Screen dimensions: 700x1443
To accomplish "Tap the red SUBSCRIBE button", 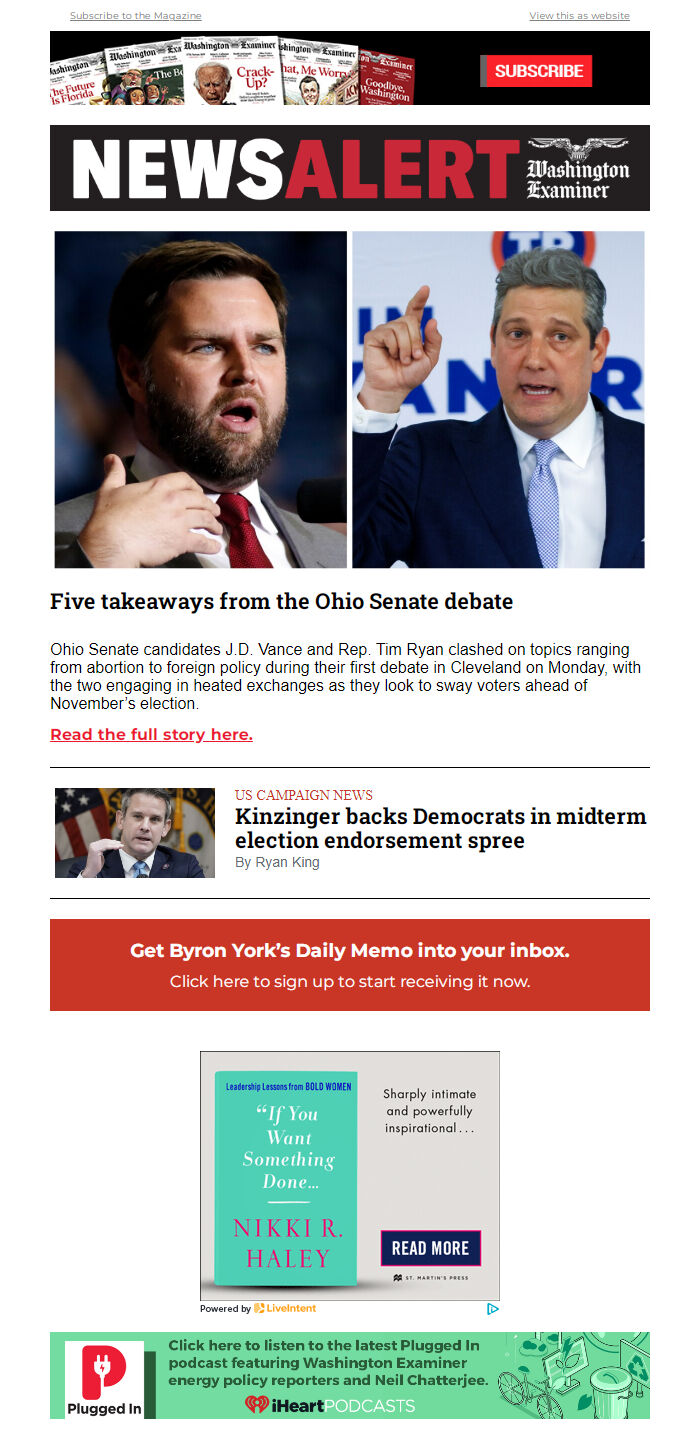I will coord(537,71).
